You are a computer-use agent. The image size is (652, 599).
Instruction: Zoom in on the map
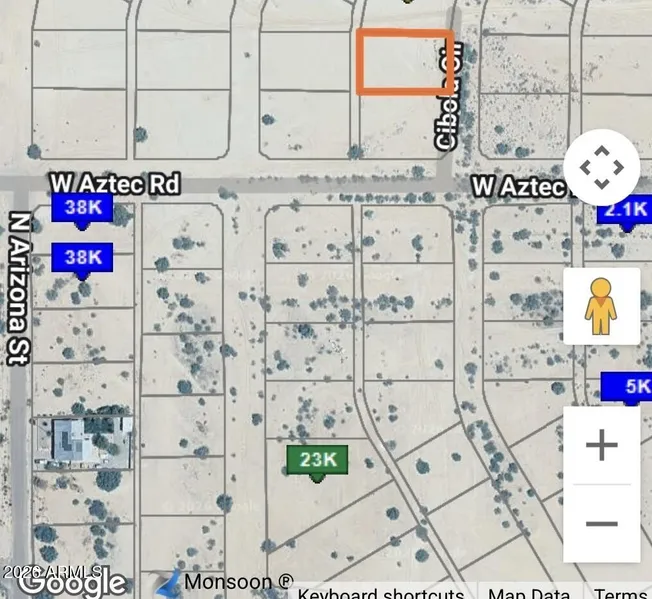601,445
